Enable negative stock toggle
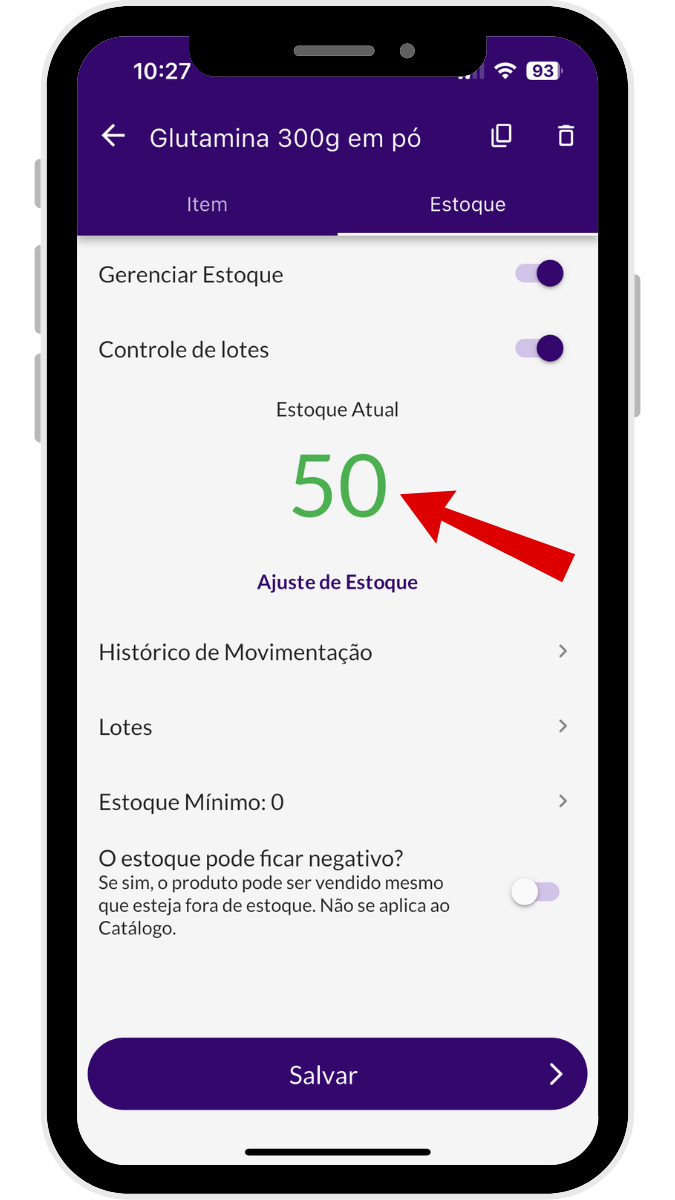 click(535, 892)
